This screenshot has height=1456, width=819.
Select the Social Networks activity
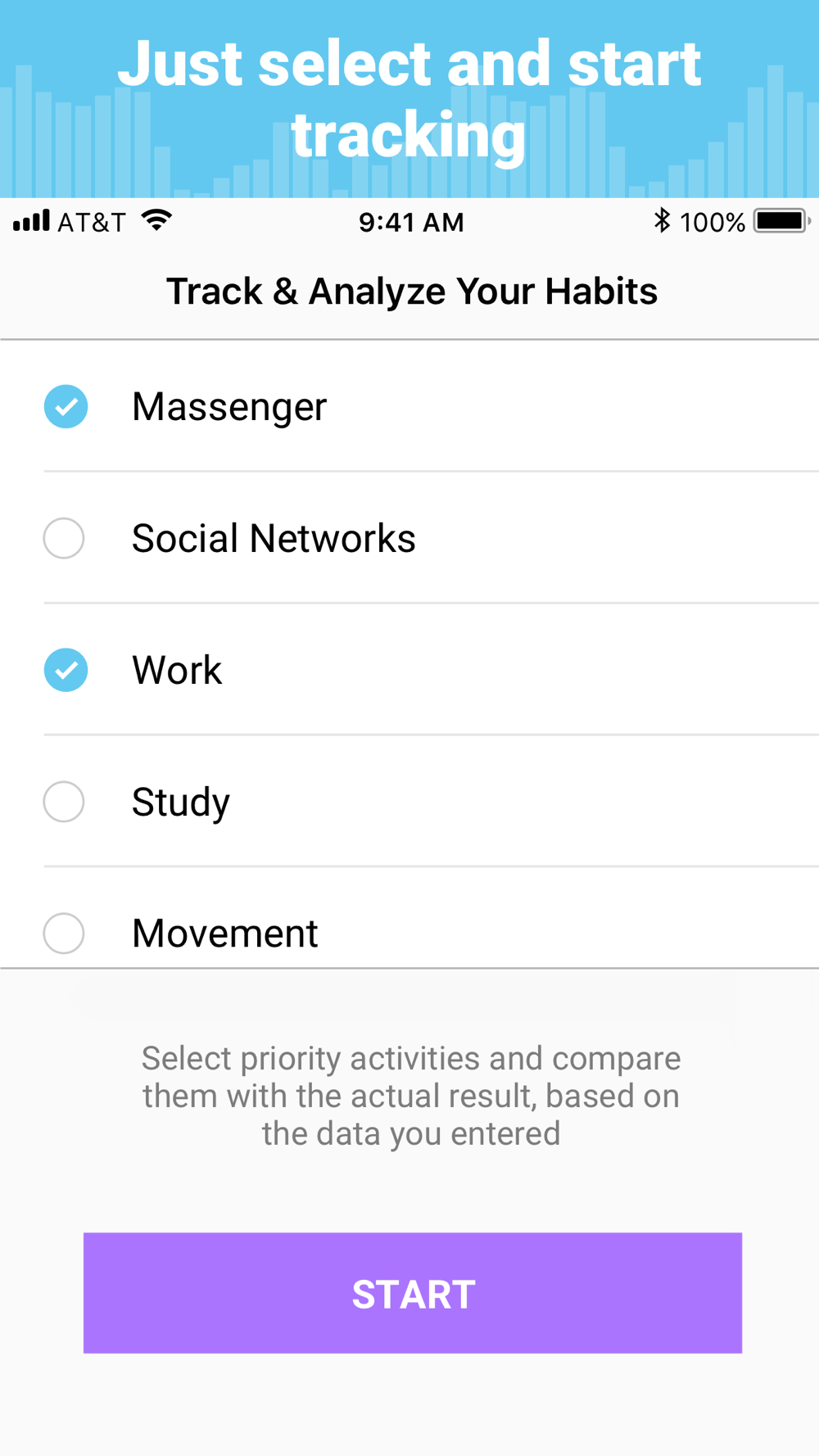(x=64, y=538)
